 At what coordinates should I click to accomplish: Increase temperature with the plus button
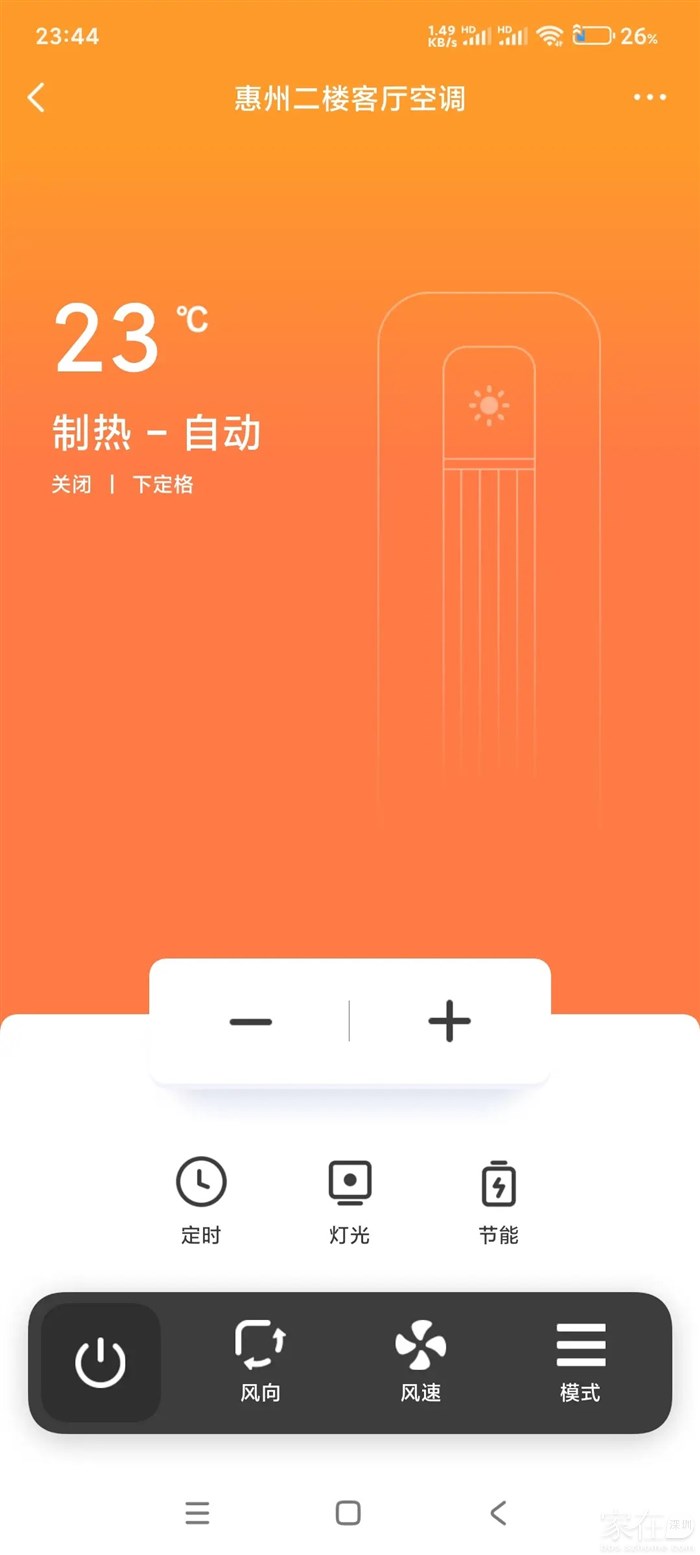pos(449,1021)
